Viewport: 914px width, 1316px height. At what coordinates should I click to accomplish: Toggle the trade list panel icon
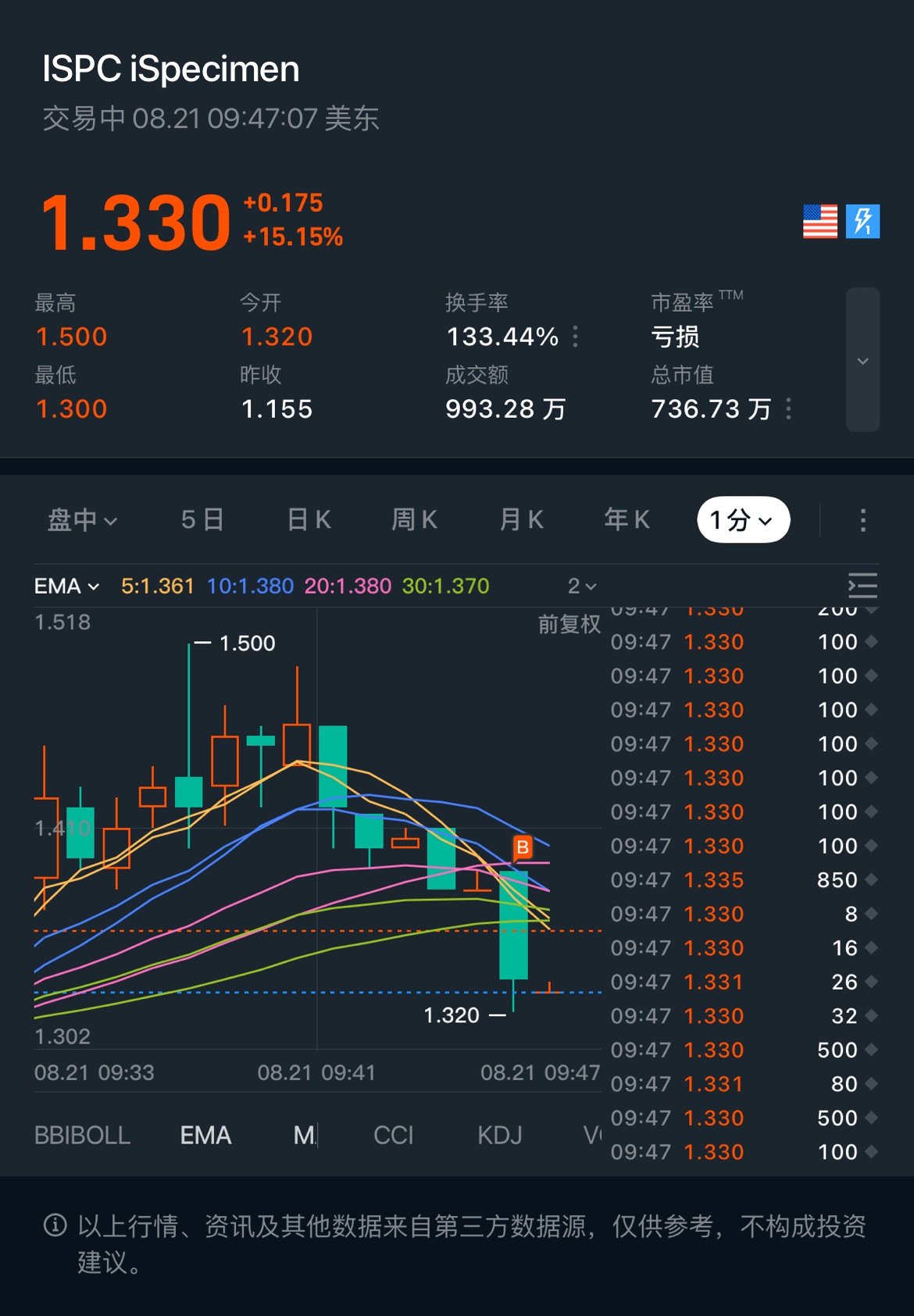pos(862,586)
